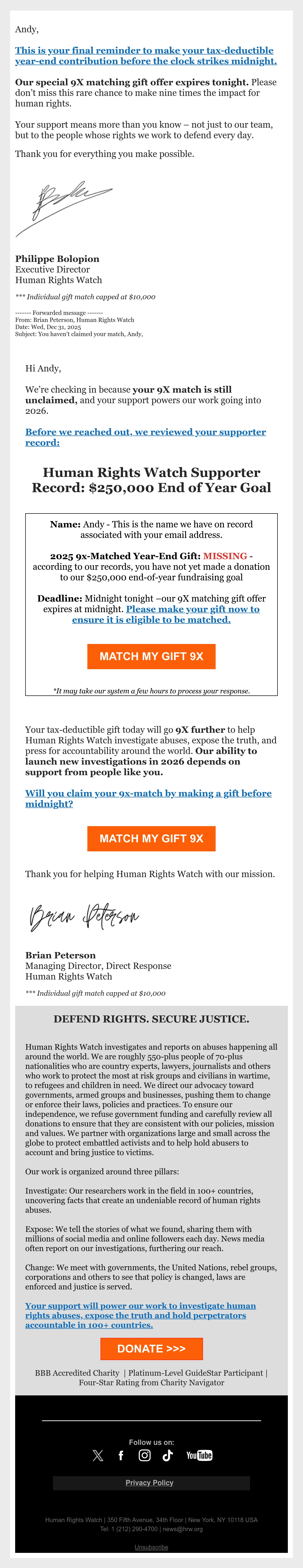The image size is (303, 1568).
Task: Visit the YouTube channel
Action: pyautogui.click(x=199, y=1455)
